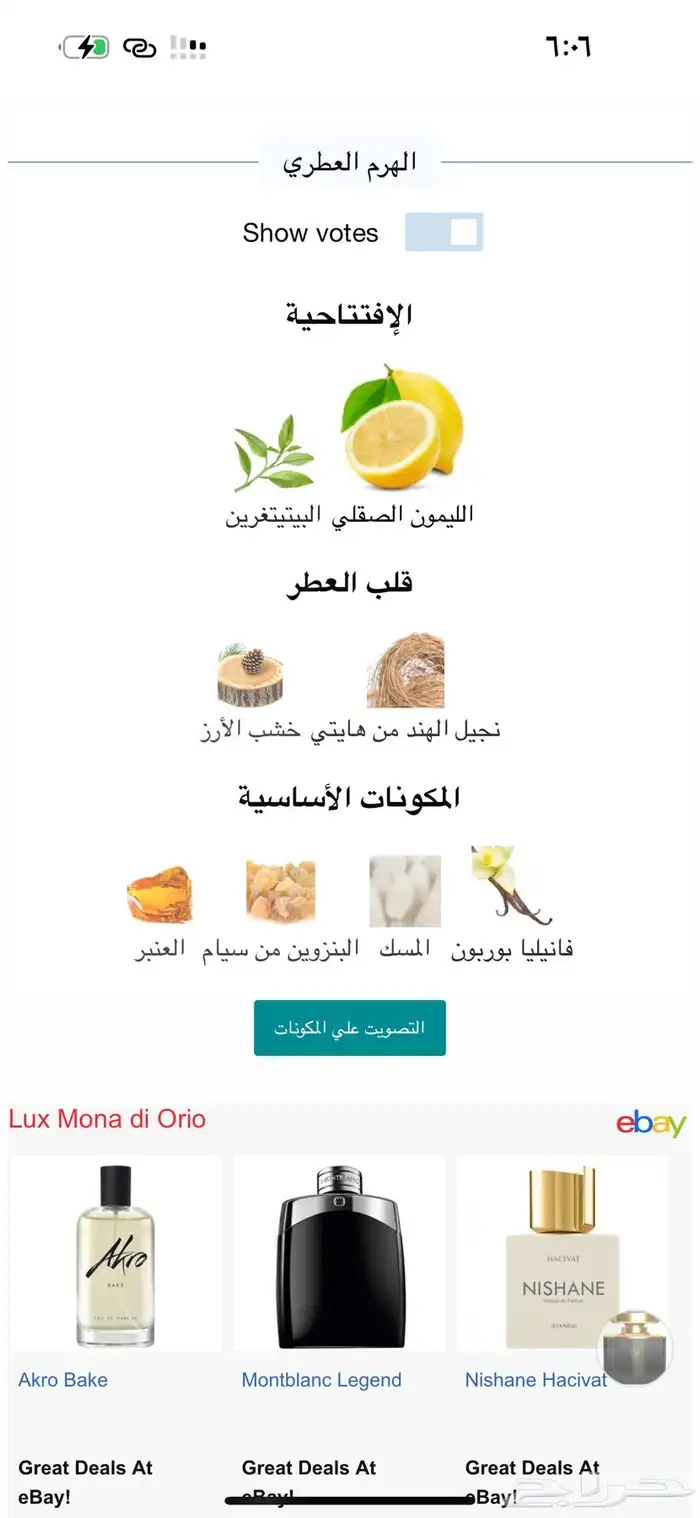This screenshot has height=1518, width=700.
Task: Toggle the Show votes switch
Action: 444,232
